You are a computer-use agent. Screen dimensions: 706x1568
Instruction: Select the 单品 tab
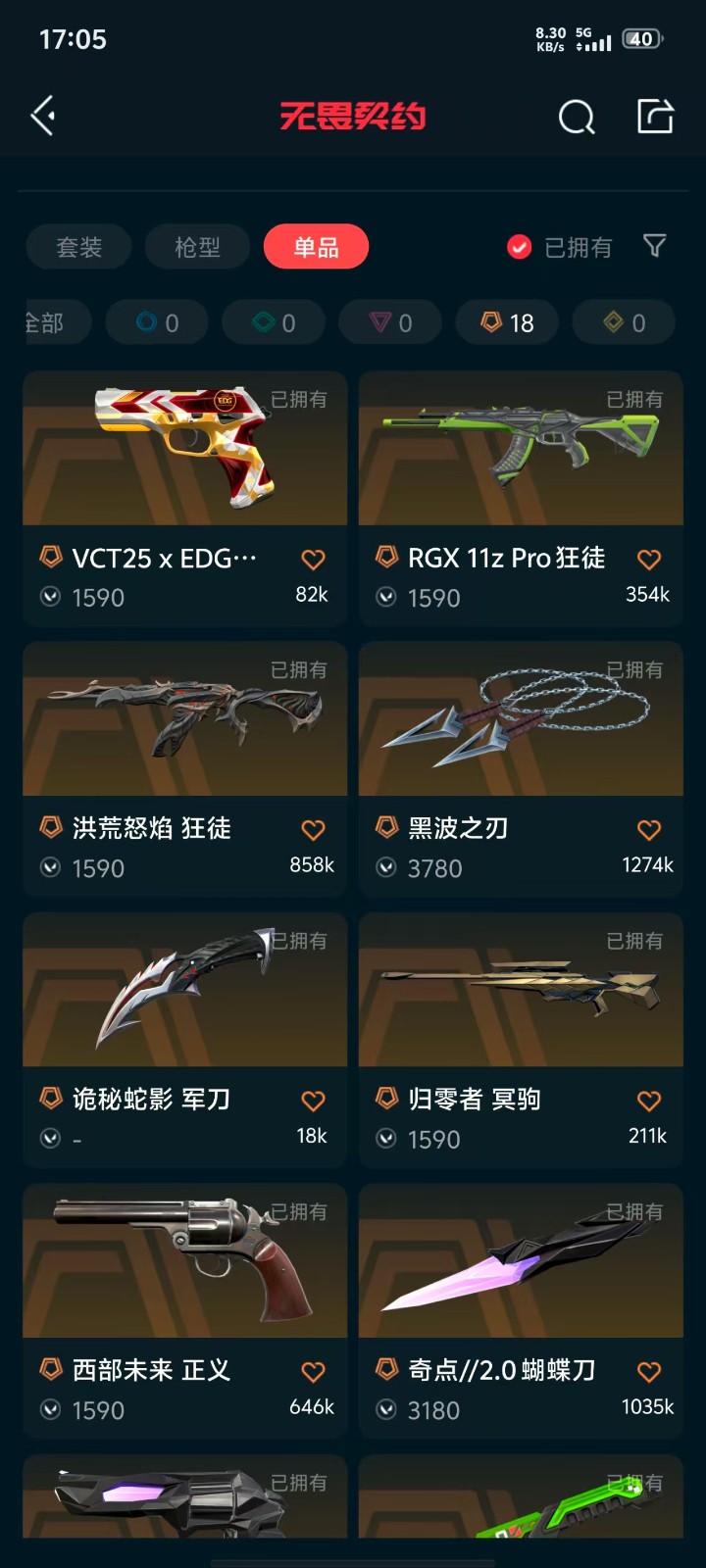point(317,247)
